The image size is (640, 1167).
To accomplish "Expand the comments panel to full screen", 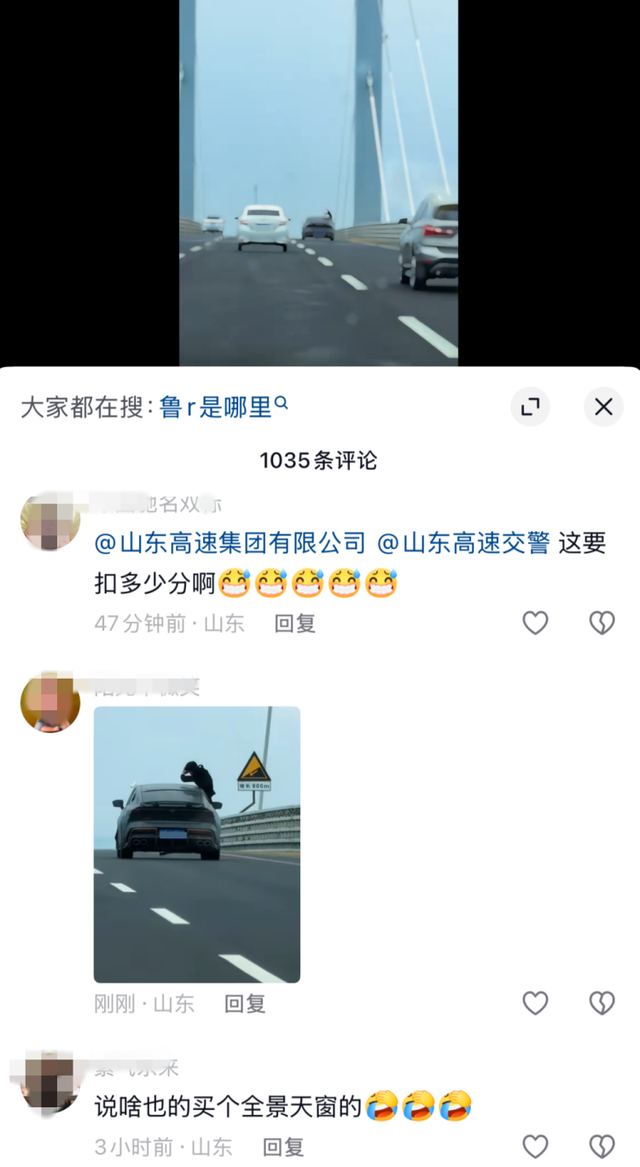I will pos(530,406).
